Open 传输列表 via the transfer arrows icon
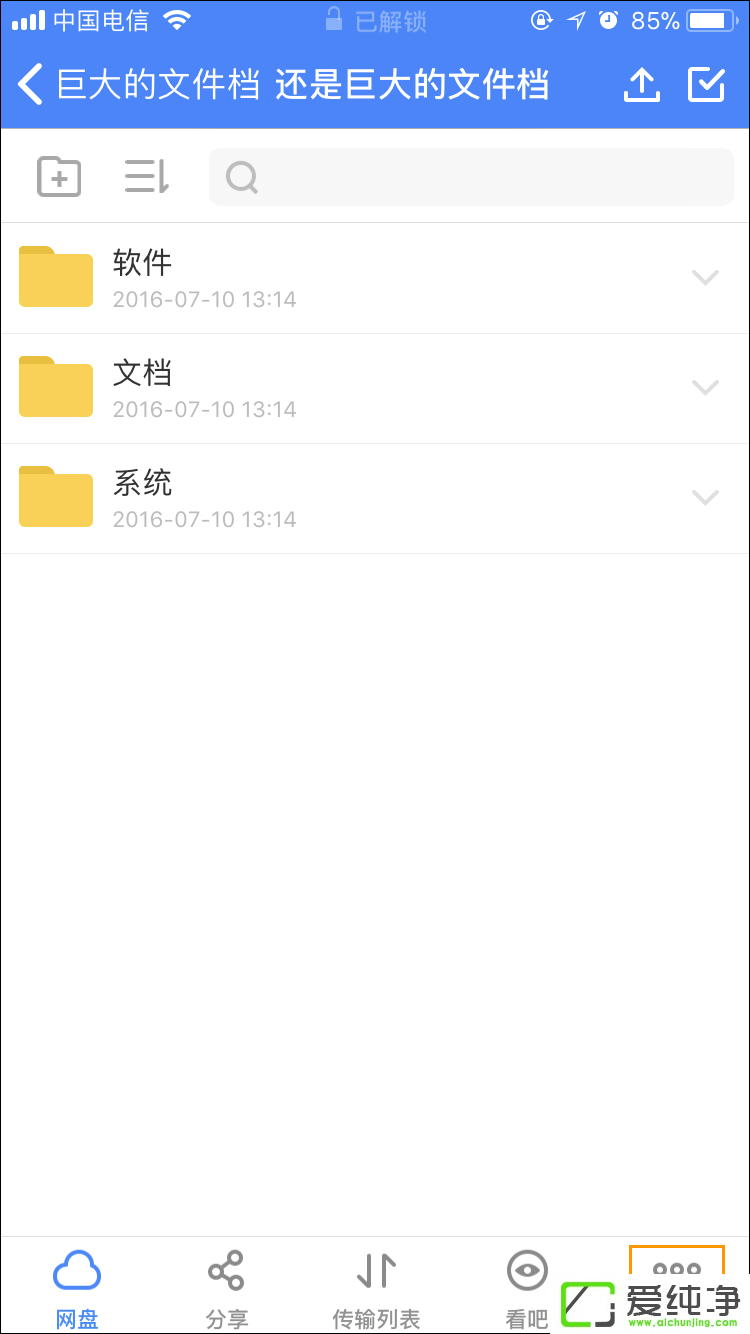 click(376, 1271)
